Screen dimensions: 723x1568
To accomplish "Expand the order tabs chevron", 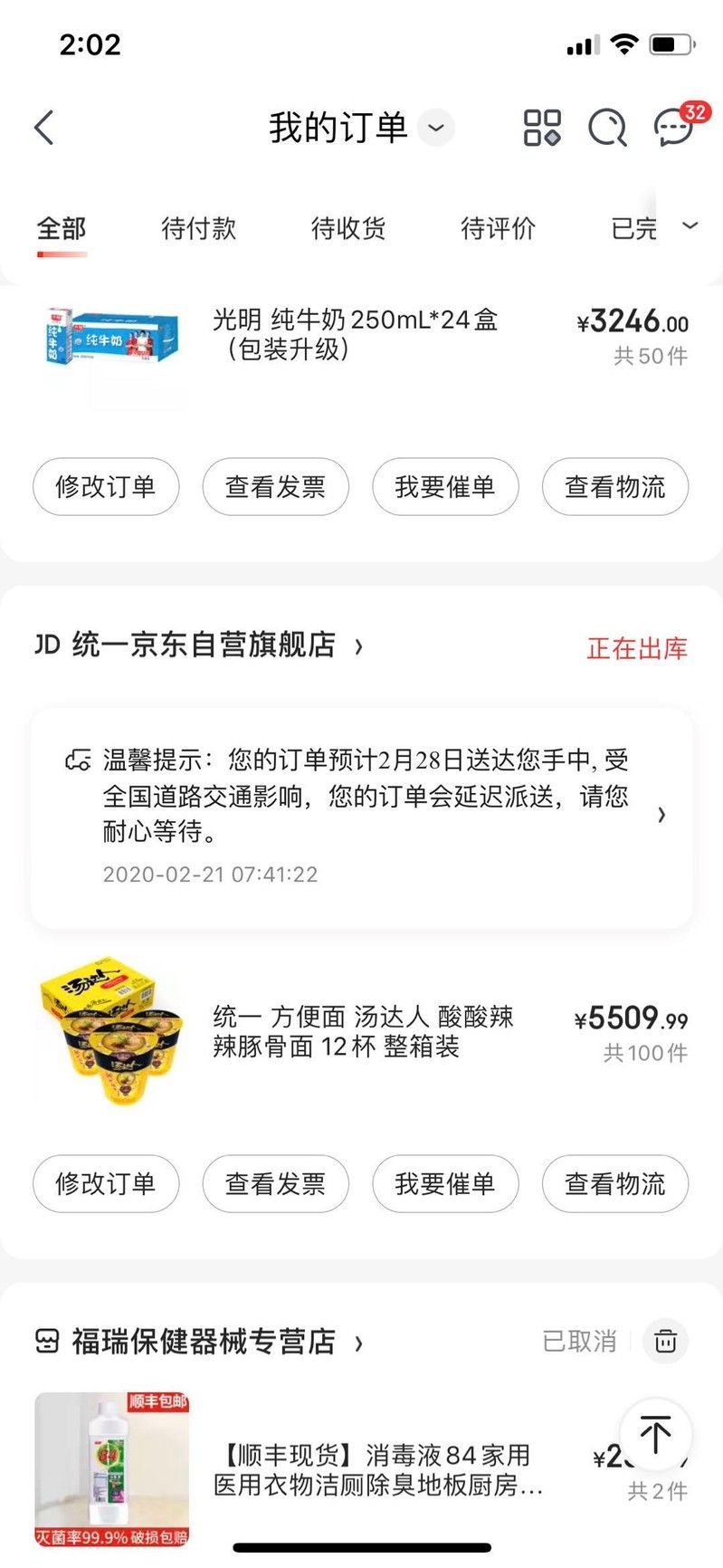I will click(x=690, y=226).
